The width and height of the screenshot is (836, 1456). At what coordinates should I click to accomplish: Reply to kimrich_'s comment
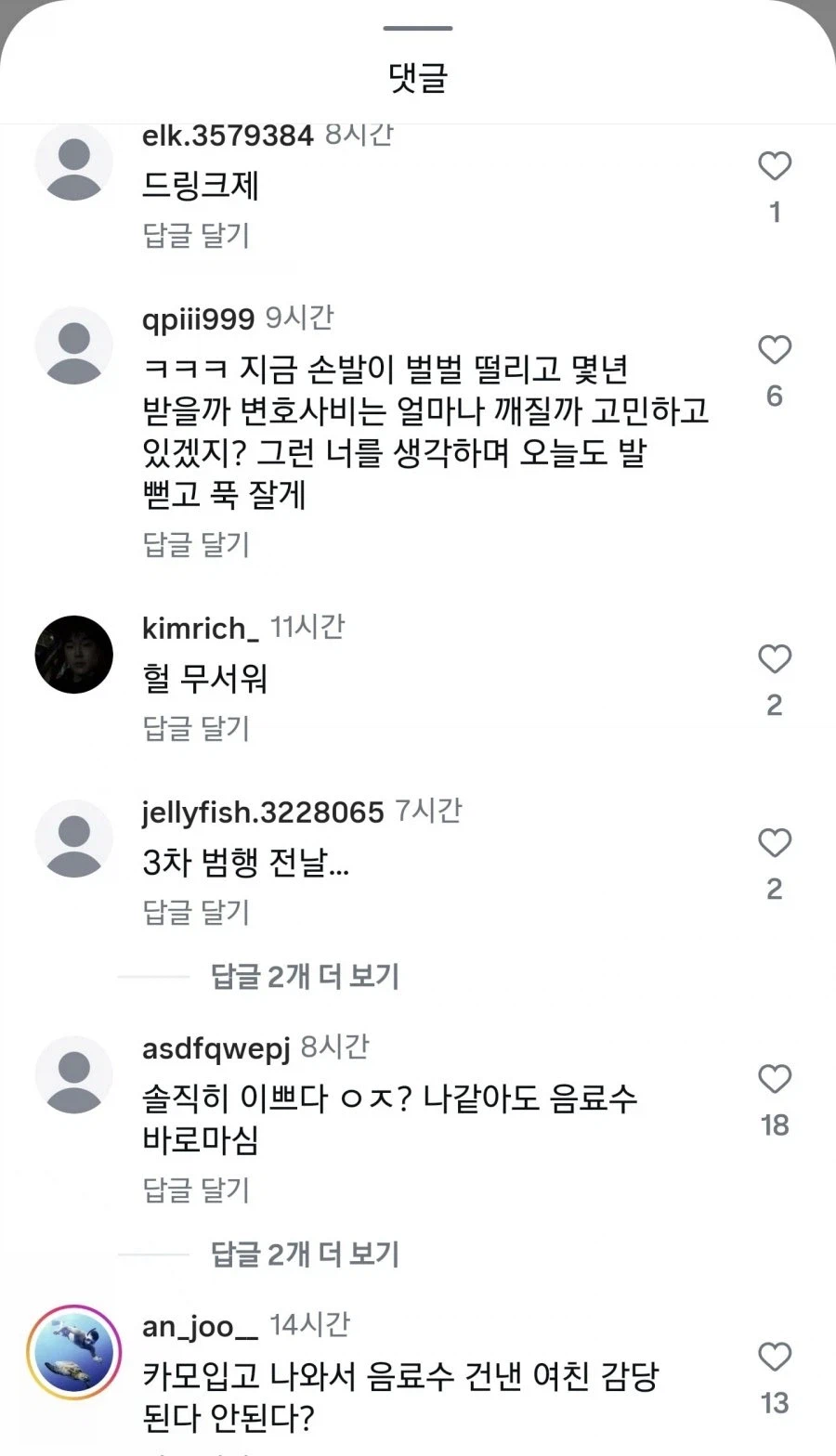click(196, 729)
